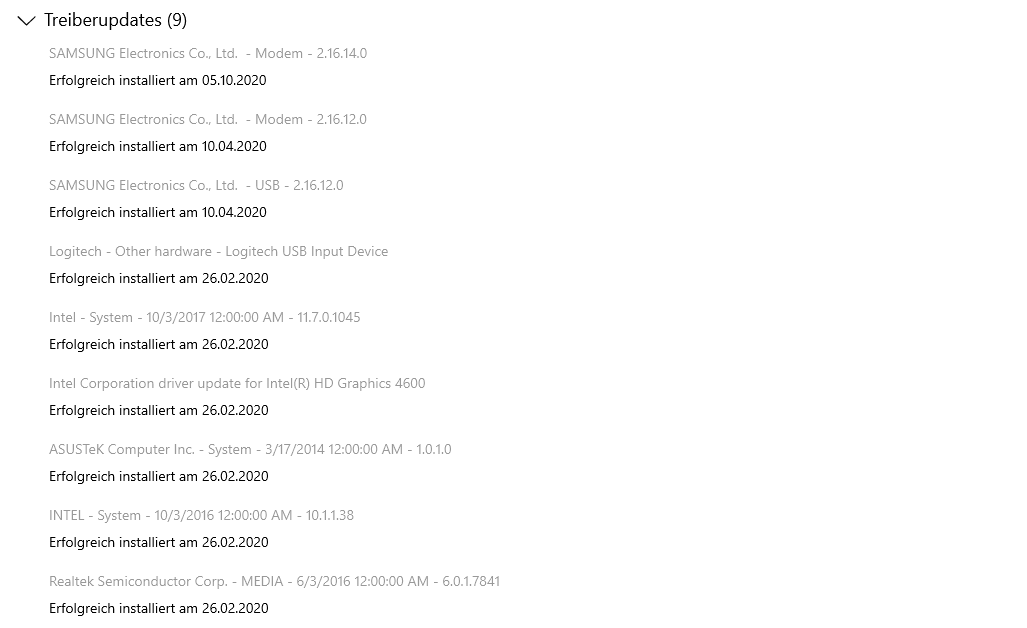Screen dimensions: 1027x628
Task: Open SAMSUNG Modem 2.16.12.0 update entry
Action: point(207,120)
